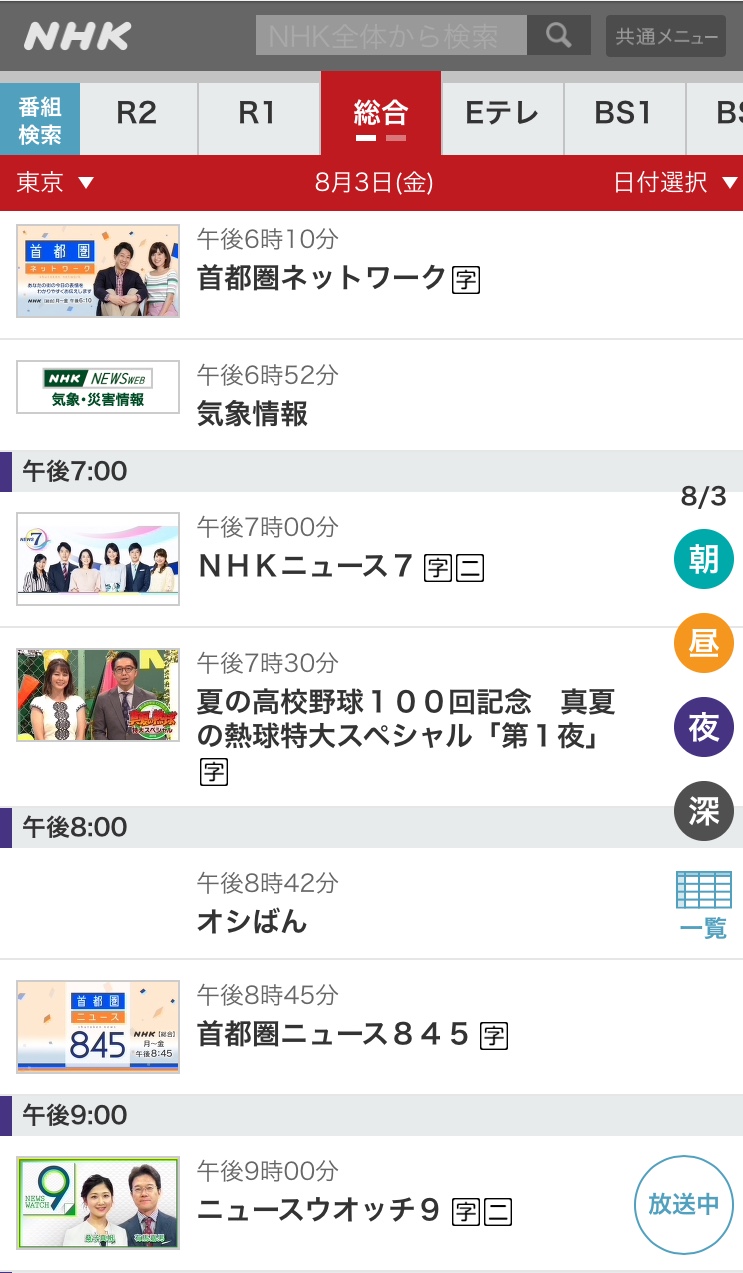Select the Eテレ channel tab
Screen dimensions: 743x1273
tap(502, 113)
